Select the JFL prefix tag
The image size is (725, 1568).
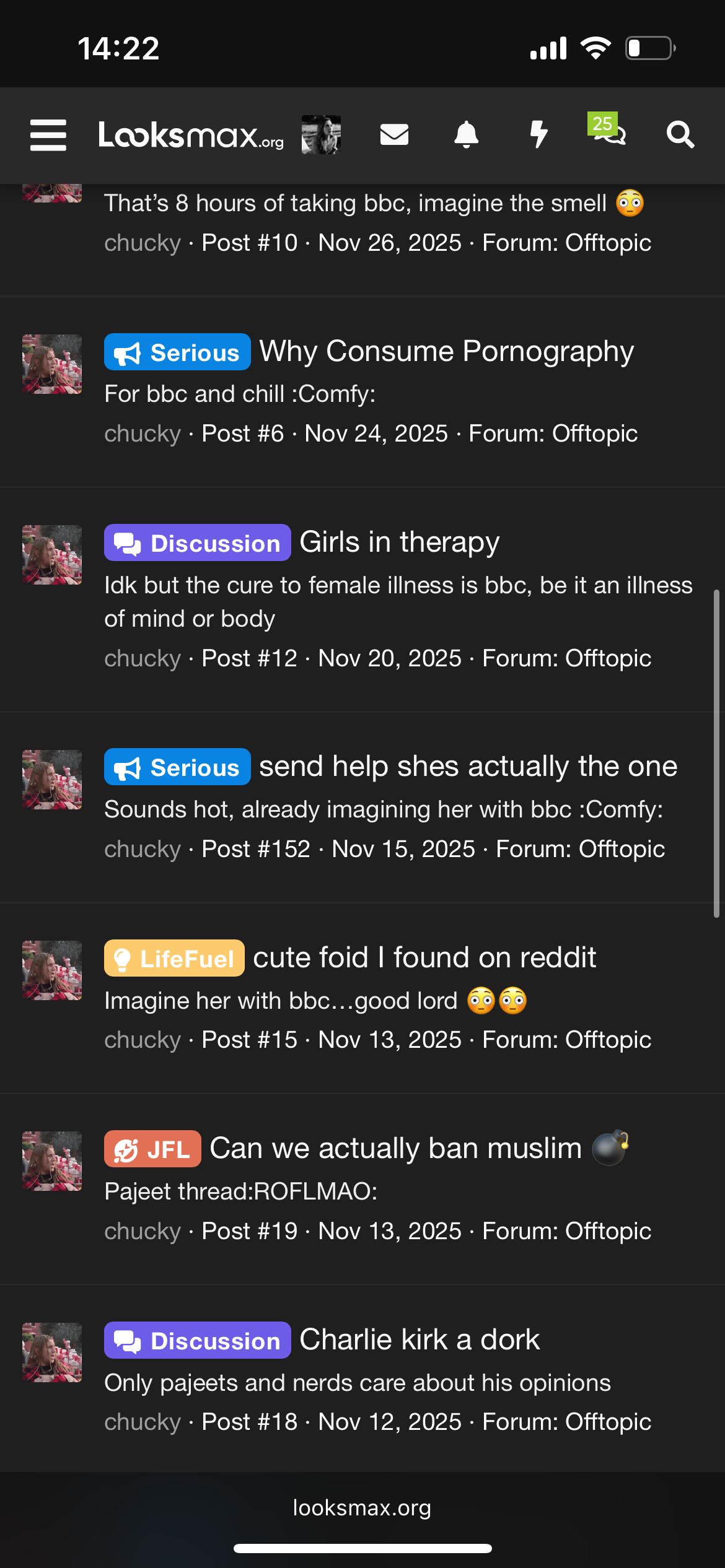pyautogui.click(x=152, y=1149)
